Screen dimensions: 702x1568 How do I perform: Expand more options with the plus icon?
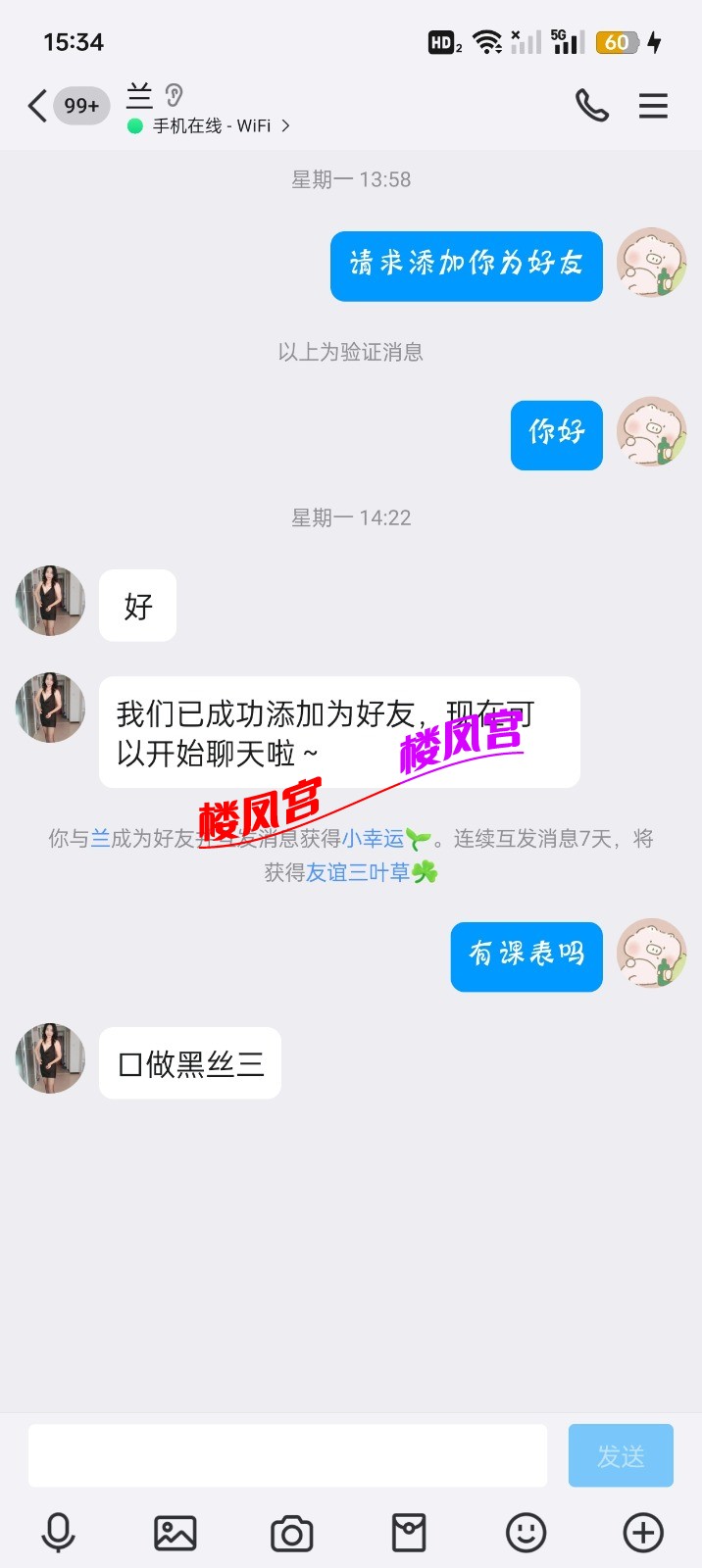[643, 1533]
